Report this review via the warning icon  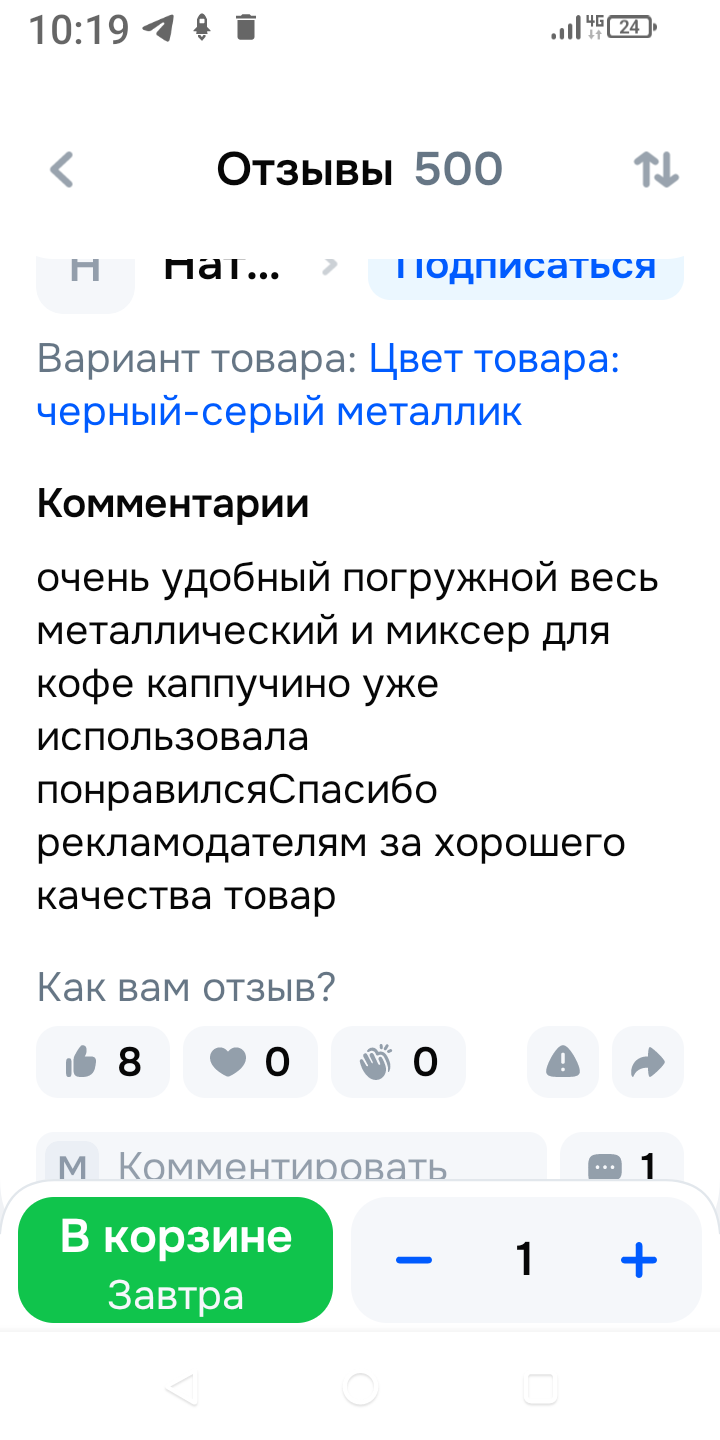[563, 1061]
